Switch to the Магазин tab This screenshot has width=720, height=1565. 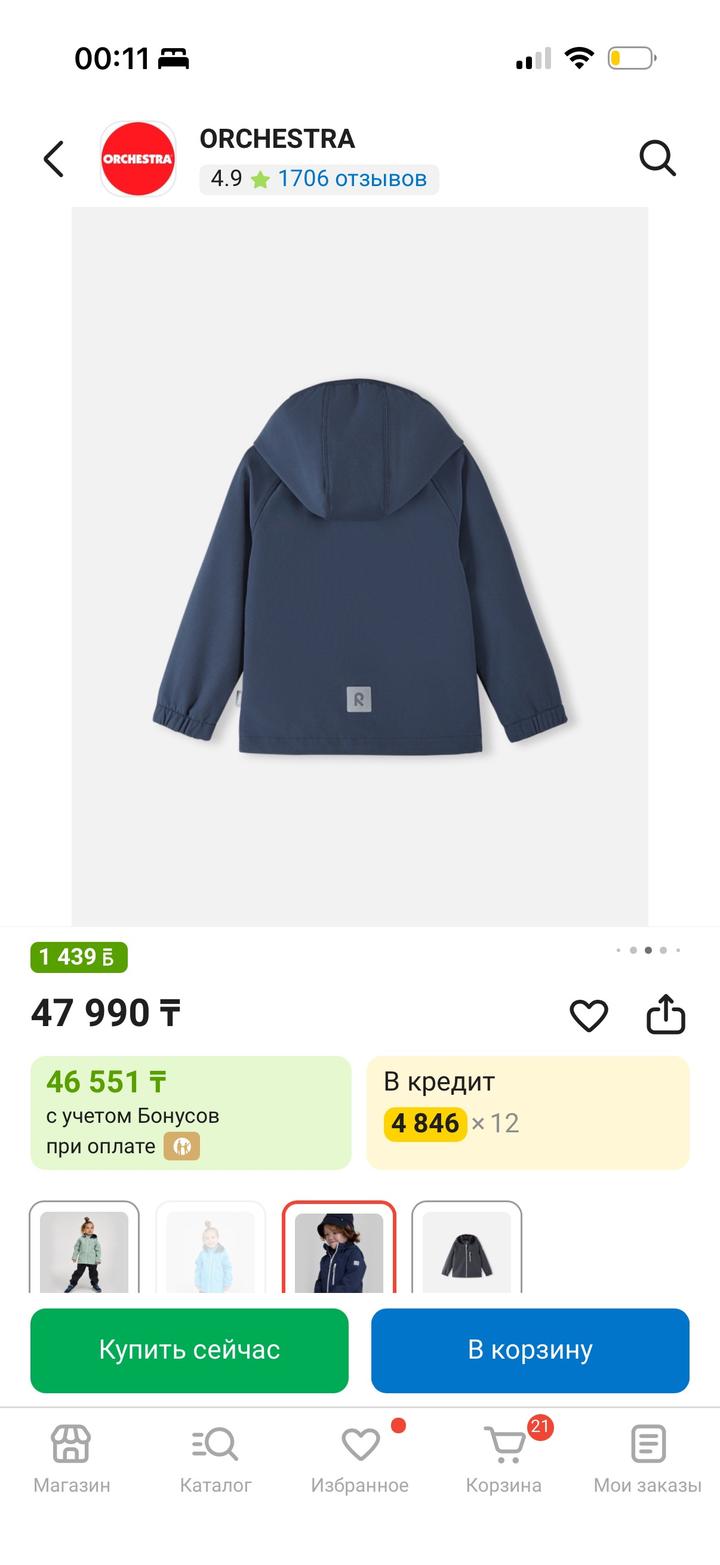pos(72,1459)
